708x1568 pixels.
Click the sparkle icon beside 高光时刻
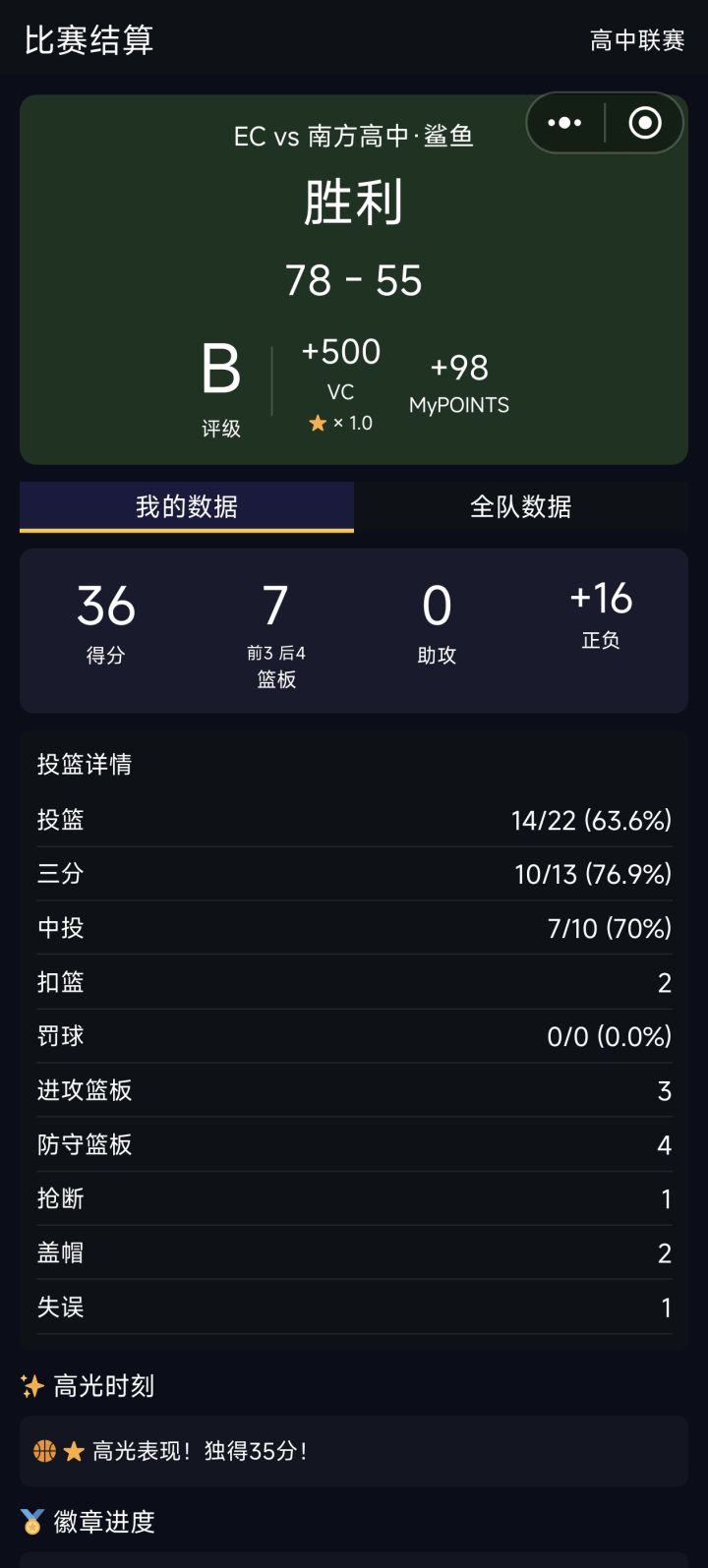click(x=32, y=1385)
